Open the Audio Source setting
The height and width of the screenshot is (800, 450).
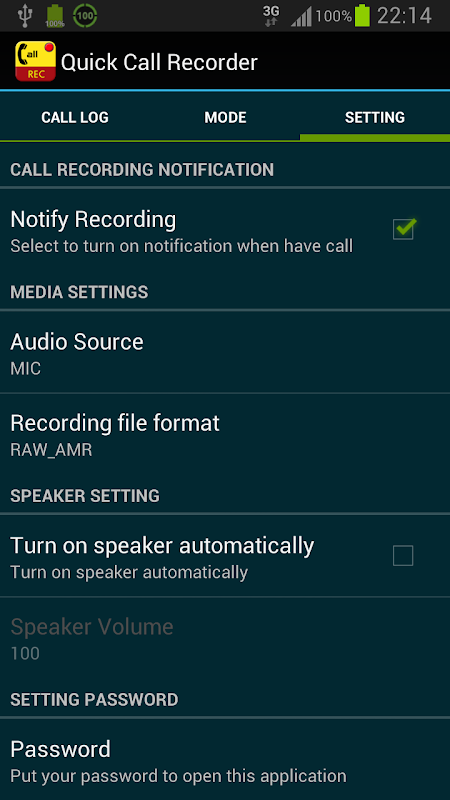pos(225,352)
